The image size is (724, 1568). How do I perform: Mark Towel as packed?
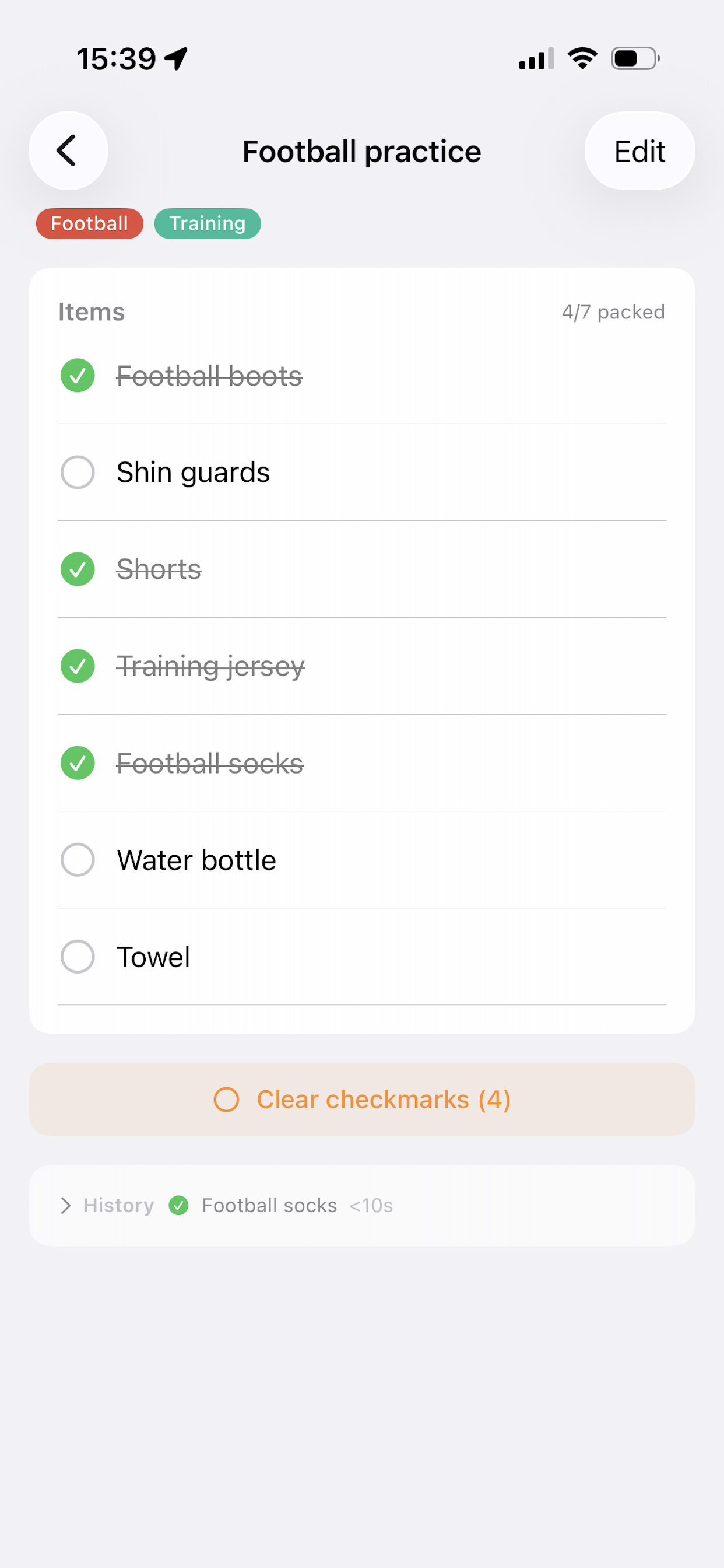coord(78,956)
